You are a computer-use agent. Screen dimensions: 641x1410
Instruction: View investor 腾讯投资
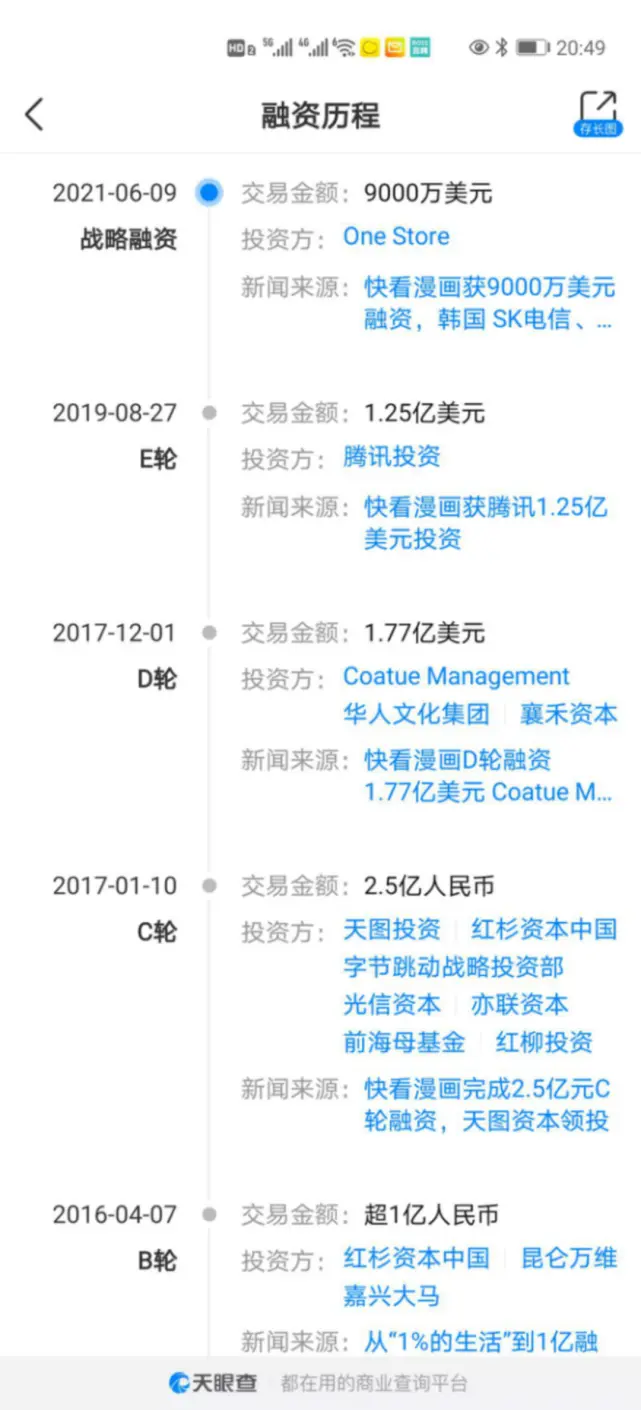coord(392,458)
